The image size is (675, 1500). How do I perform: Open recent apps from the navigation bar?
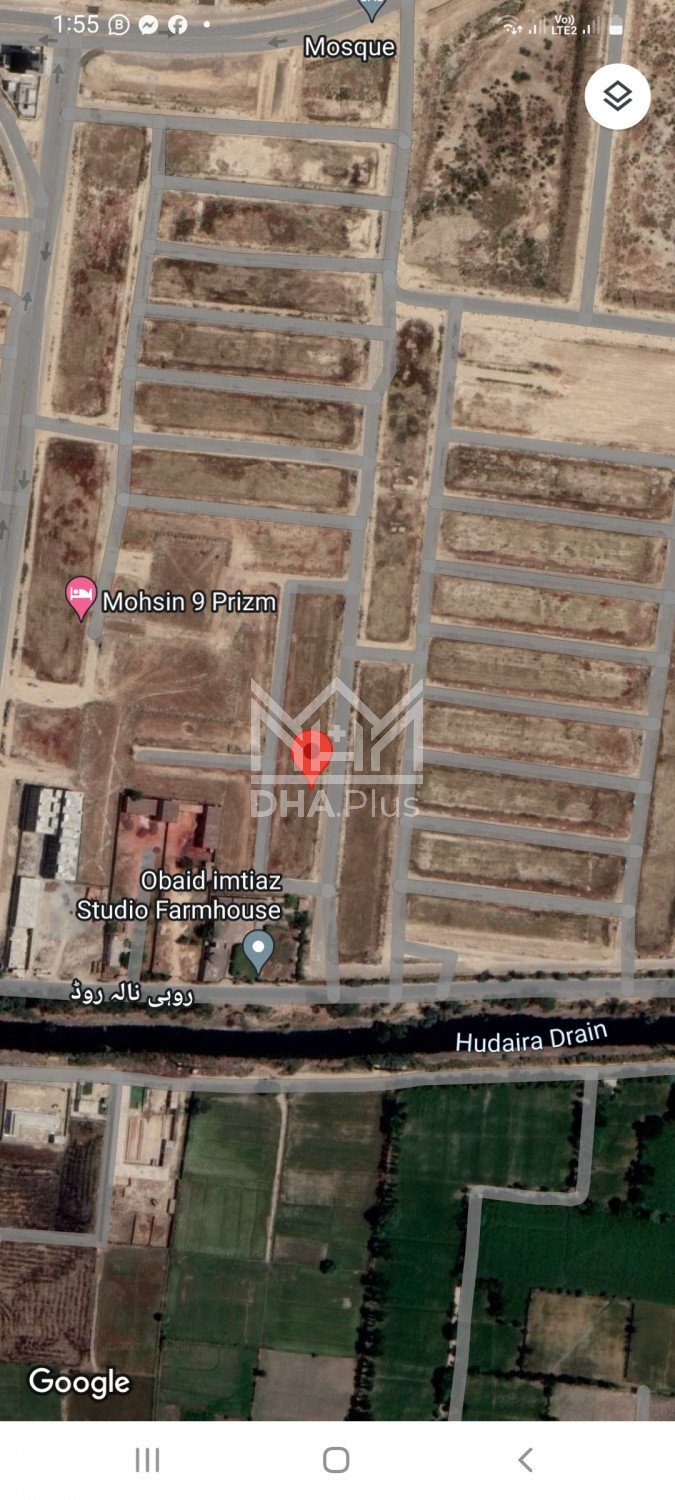click(x=147, y=1460)
